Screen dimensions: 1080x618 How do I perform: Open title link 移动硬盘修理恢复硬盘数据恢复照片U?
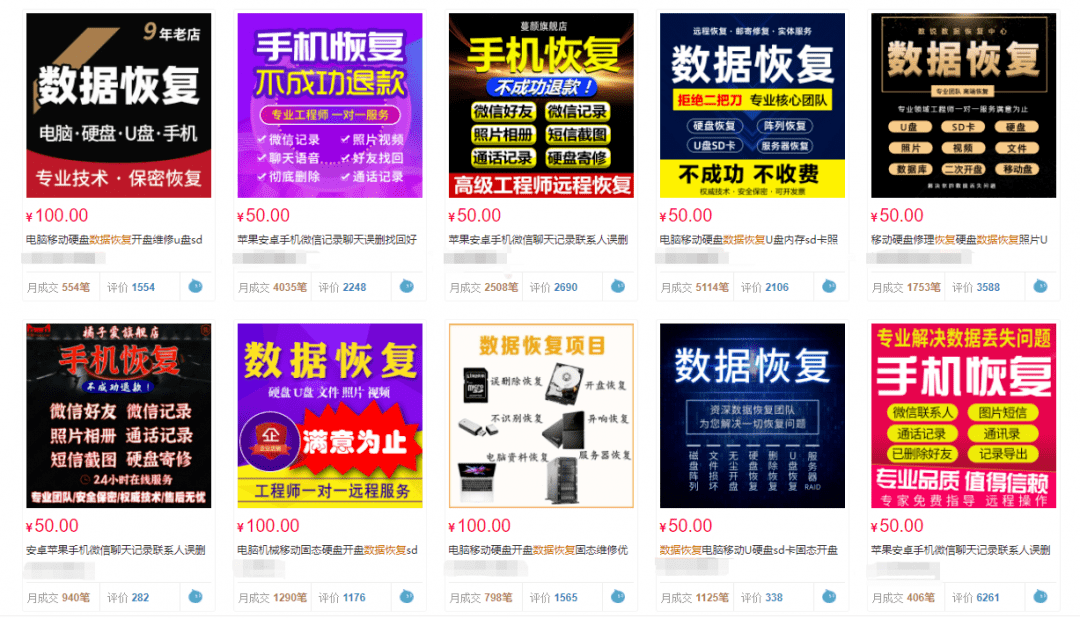tap(959, 240)
